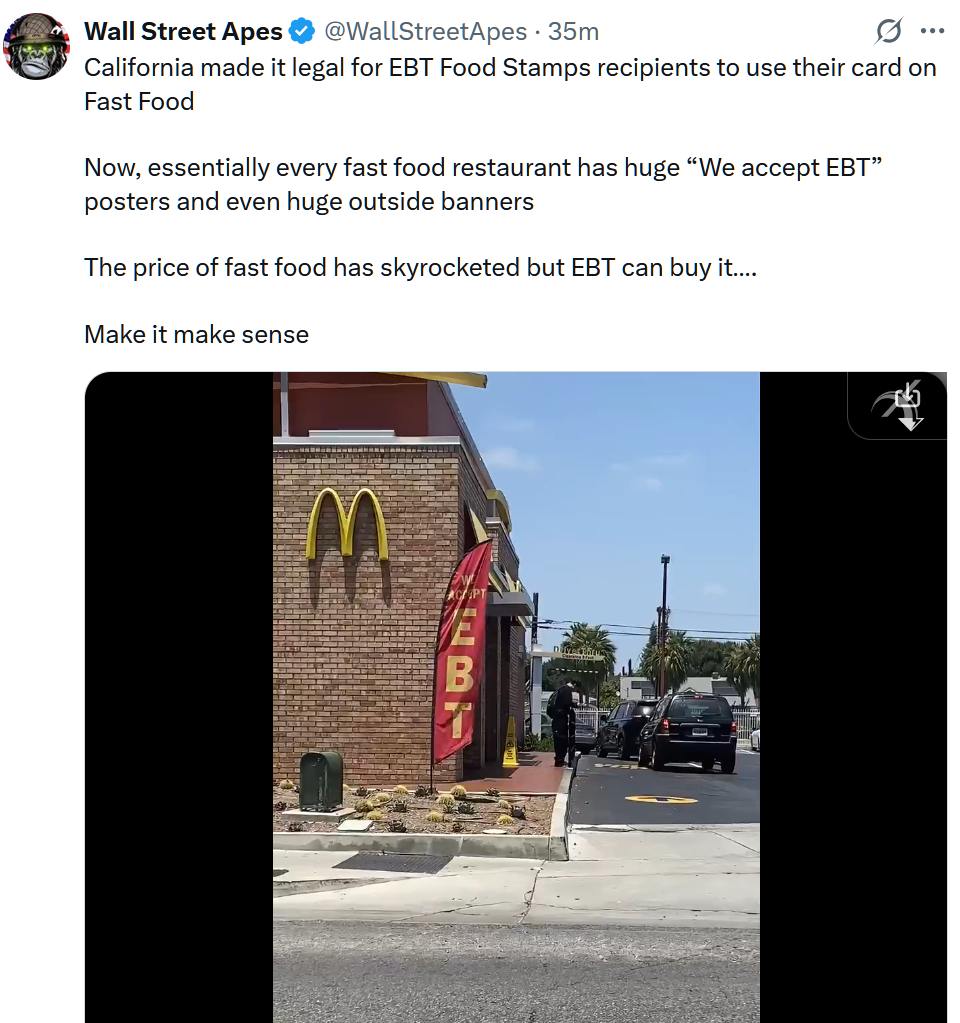Screen dimensions: 960x1023
Task: Open the post's overflow menu
Action: (932, 32)
